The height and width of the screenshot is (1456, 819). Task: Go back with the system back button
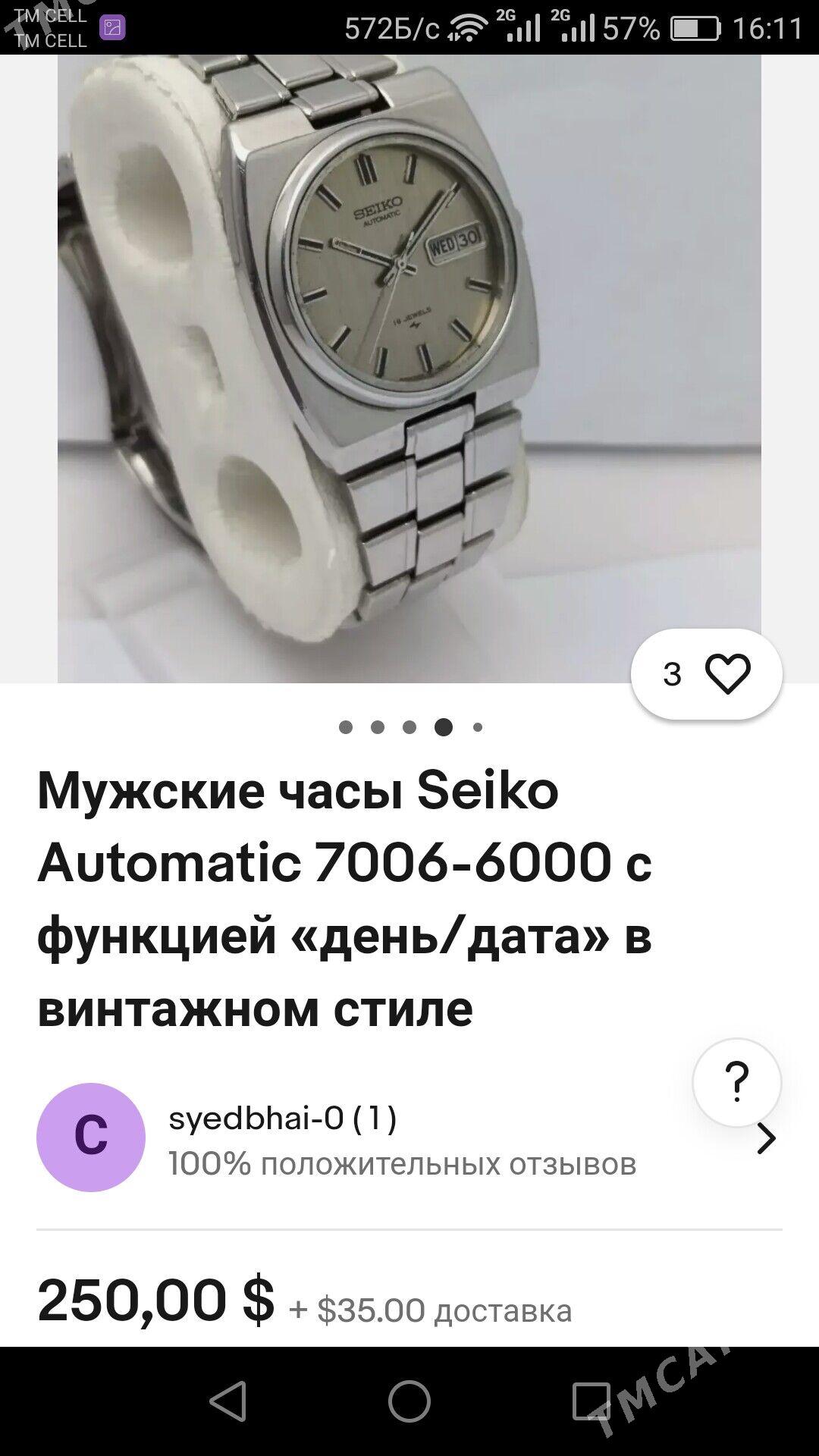[227, 1401]
